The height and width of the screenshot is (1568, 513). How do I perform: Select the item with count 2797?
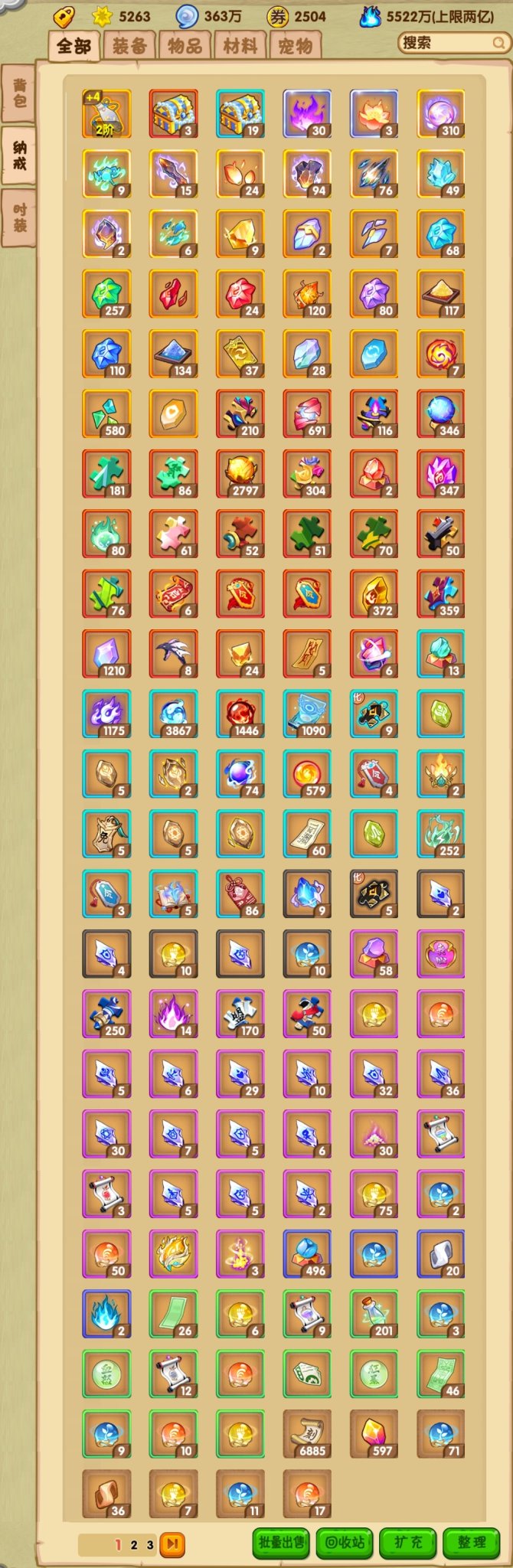pos(240,473)
